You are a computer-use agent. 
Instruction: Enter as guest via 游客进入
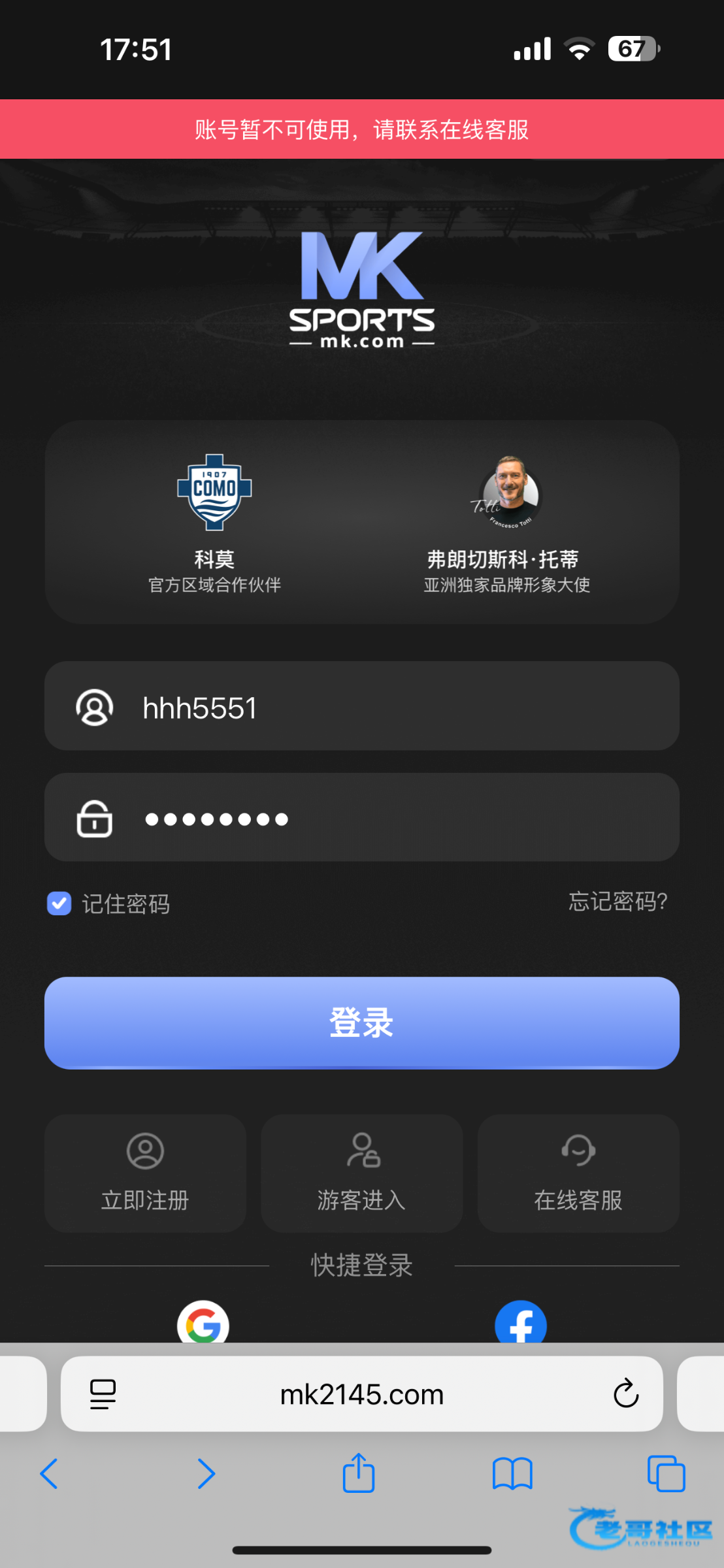pos(361,1173)
